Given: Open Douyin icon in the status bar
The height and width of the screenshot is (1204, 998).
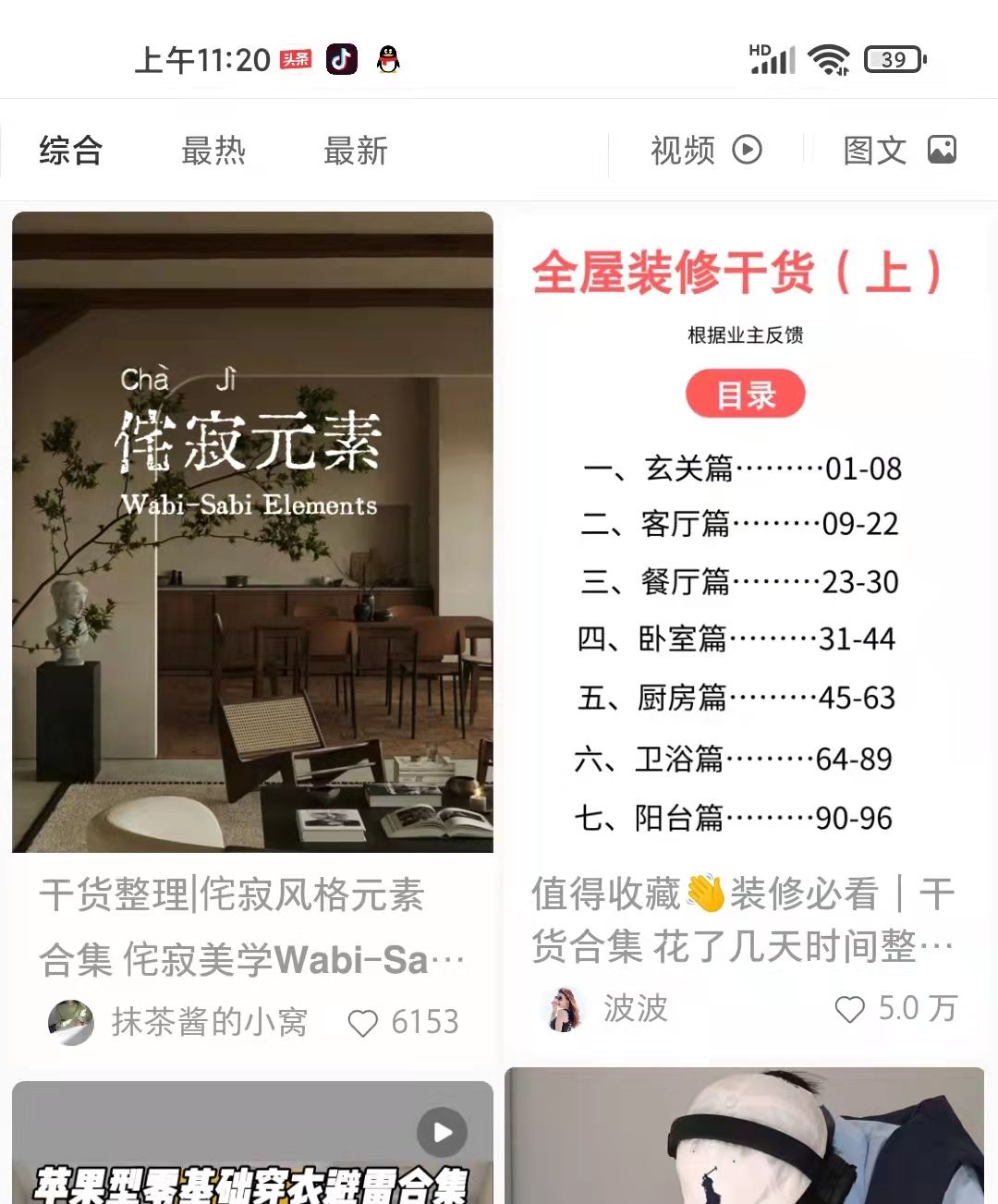Looking at the screenshot, I should point(342,58).
